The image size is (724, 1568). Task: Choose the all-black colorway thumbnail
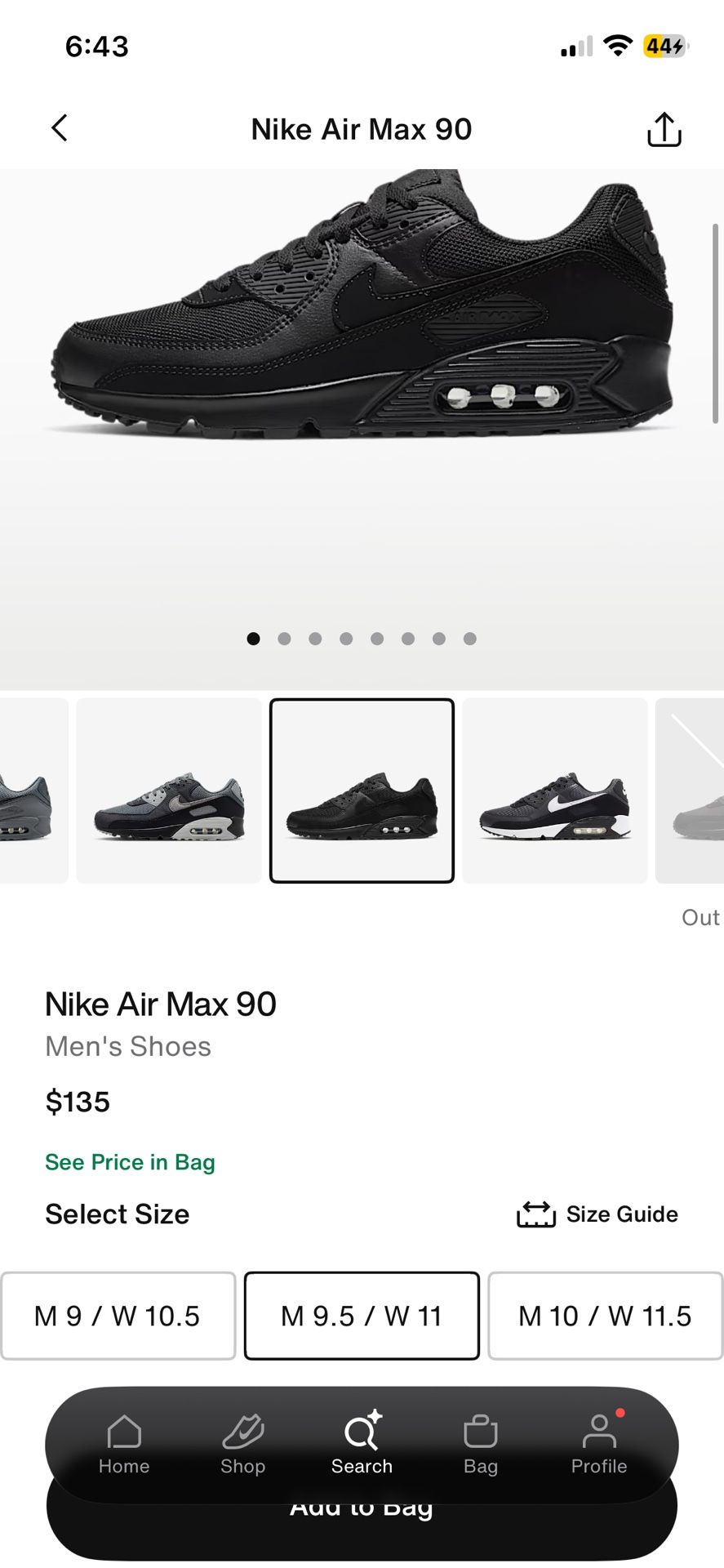[362, 791]
